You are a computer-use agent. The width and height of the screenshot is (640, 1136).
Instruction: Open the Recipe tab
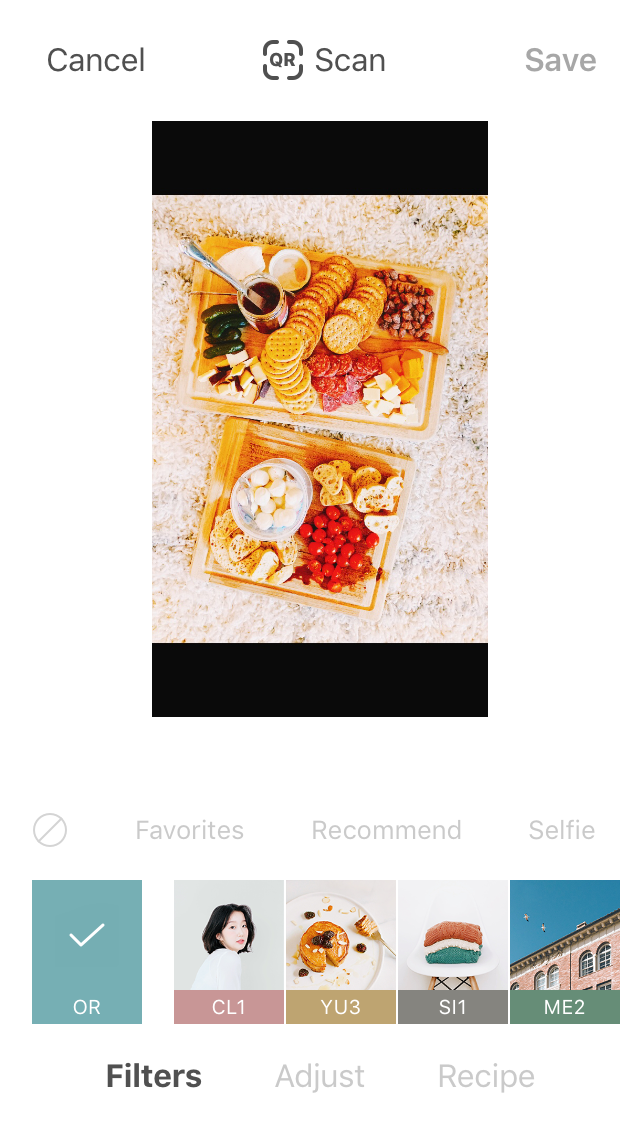click(486, 1076)
